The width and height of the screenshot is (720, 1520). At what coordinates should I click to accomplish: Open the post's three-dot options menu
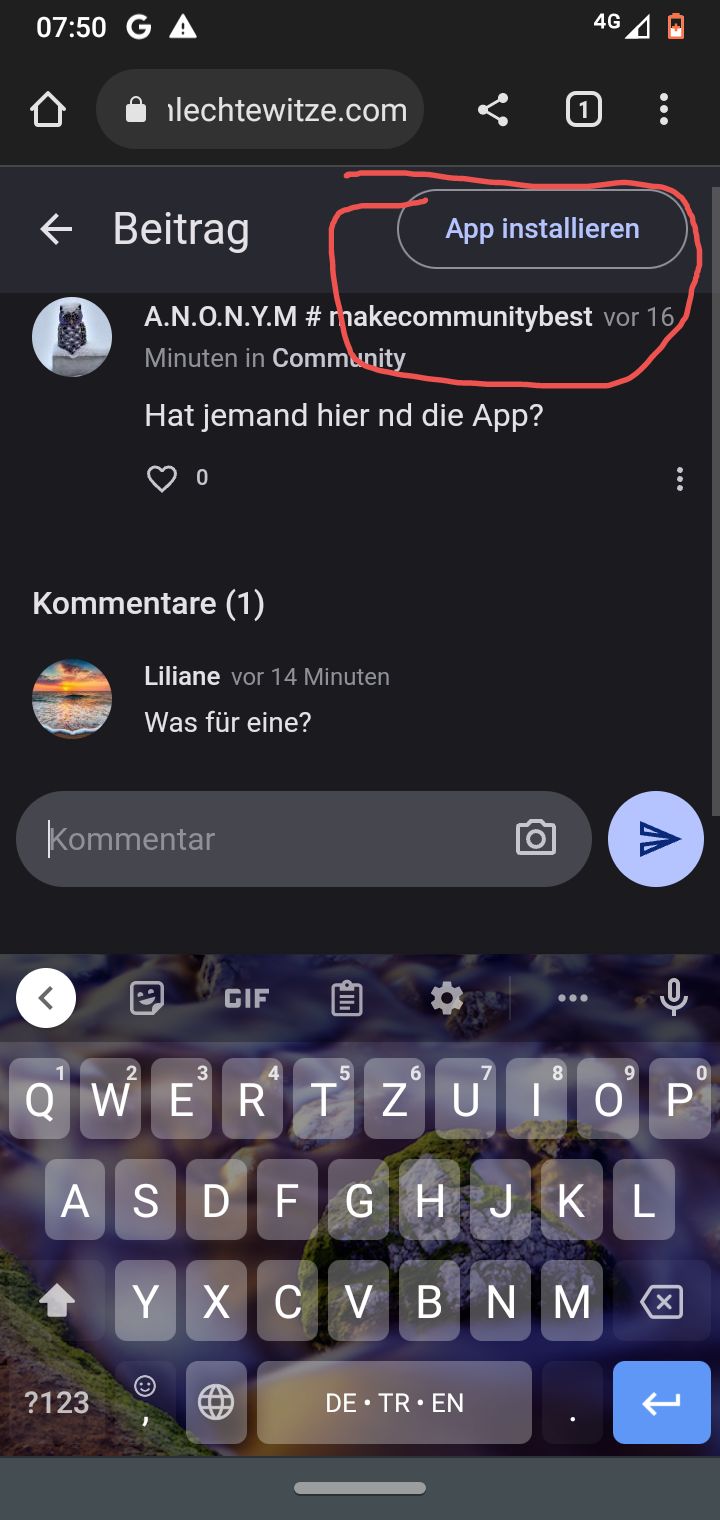(x=680, y=479)
